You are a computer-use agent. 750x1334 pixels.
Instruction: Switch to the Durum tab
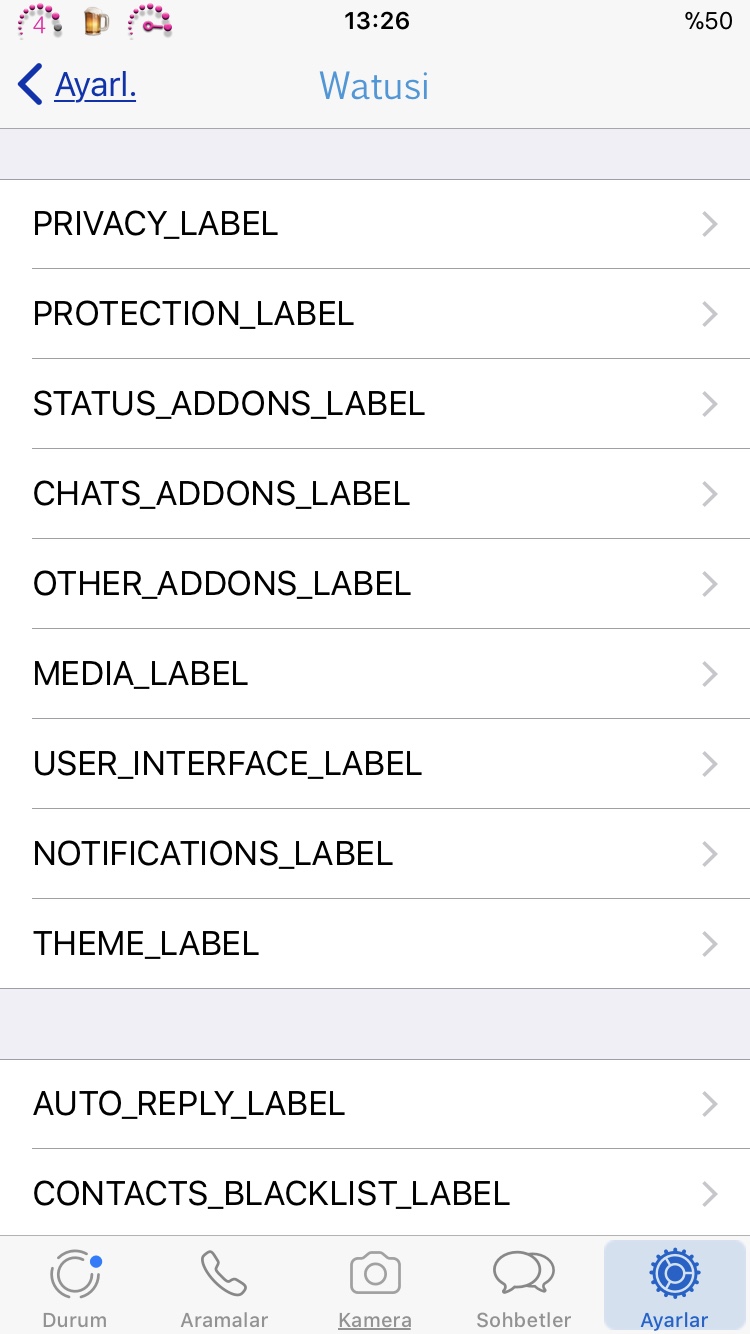coord(75,1286)
